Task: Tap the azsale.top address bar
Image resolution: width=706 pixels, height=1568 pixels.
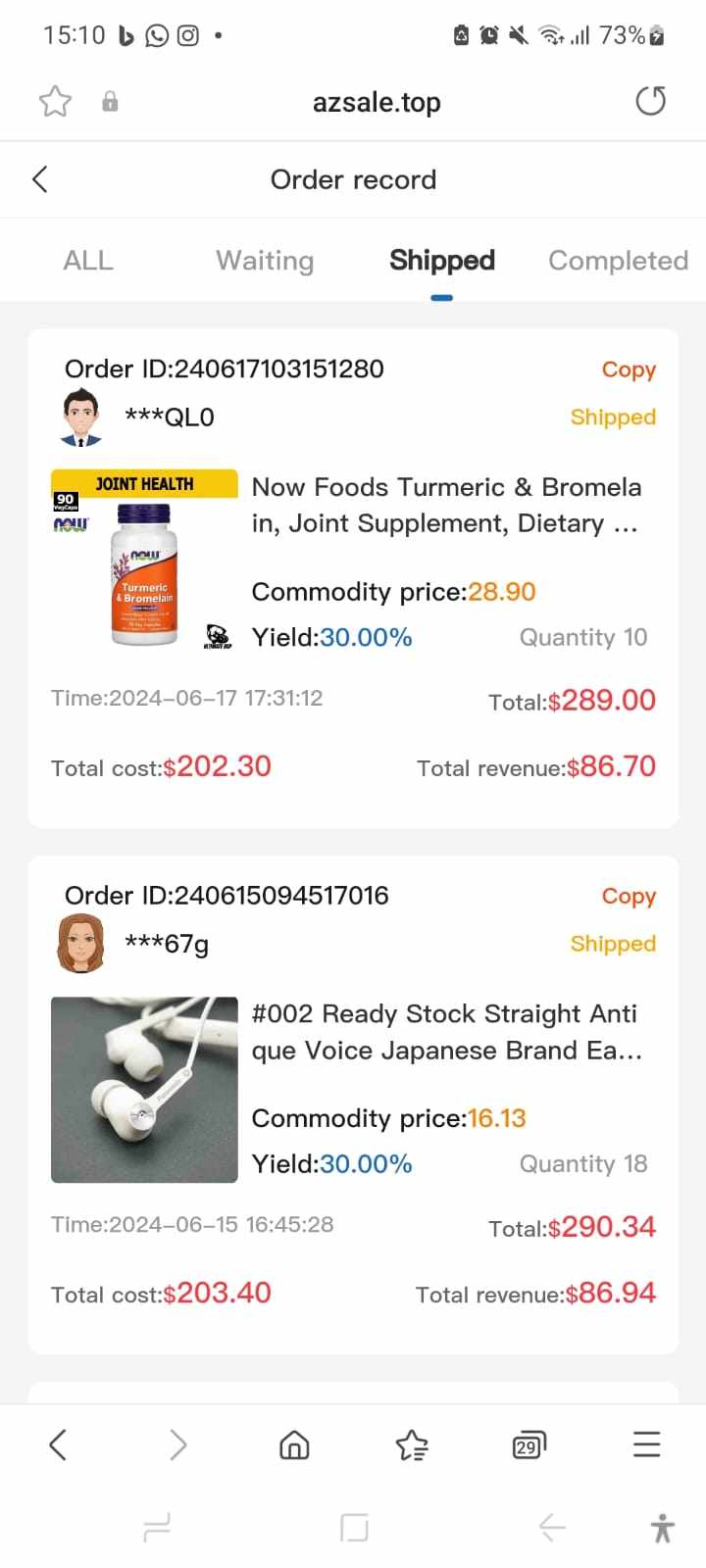Action: pos(377,102)
